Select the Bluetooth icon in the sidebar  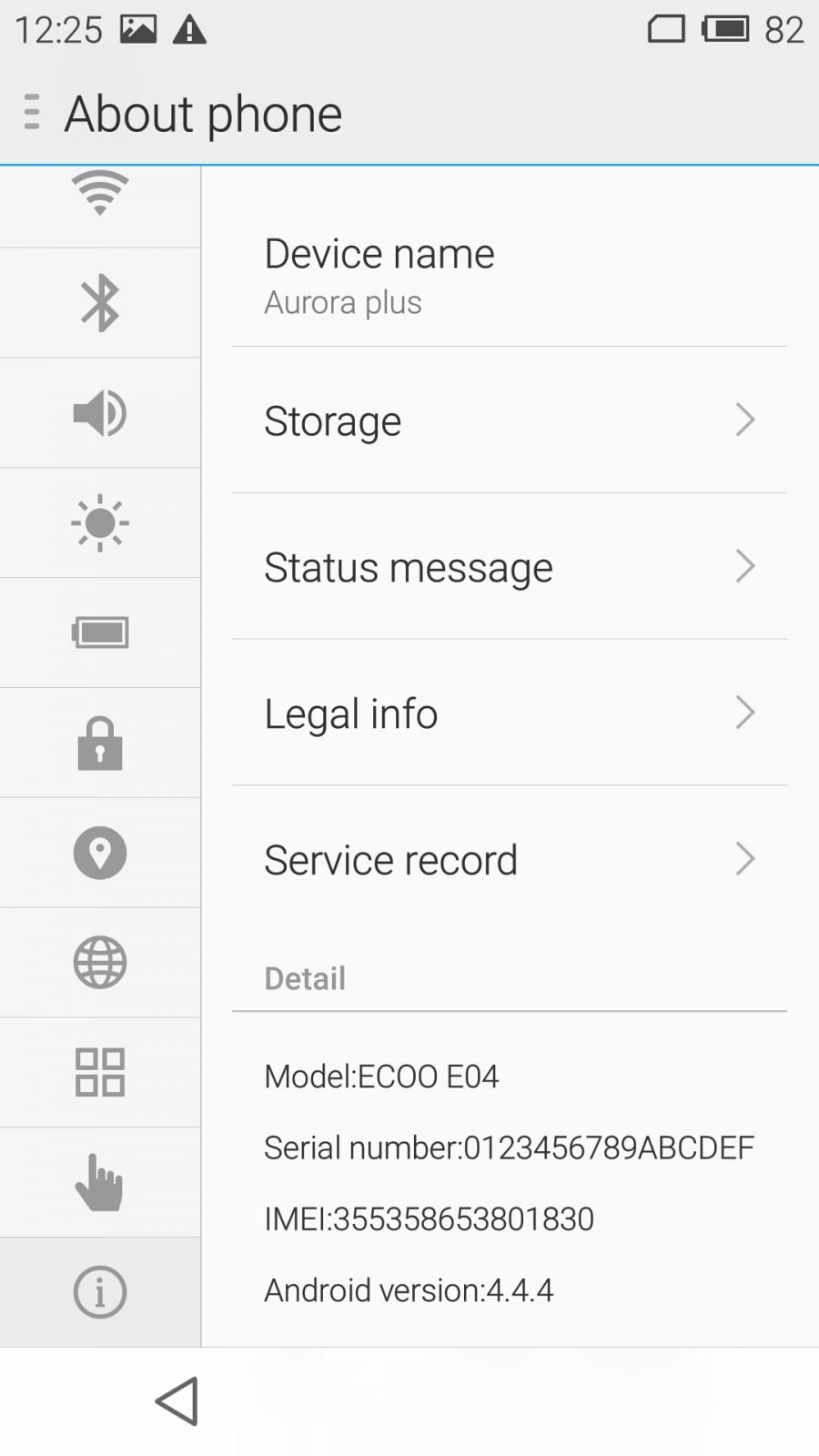pyautogui.click(x=100, y=303)
